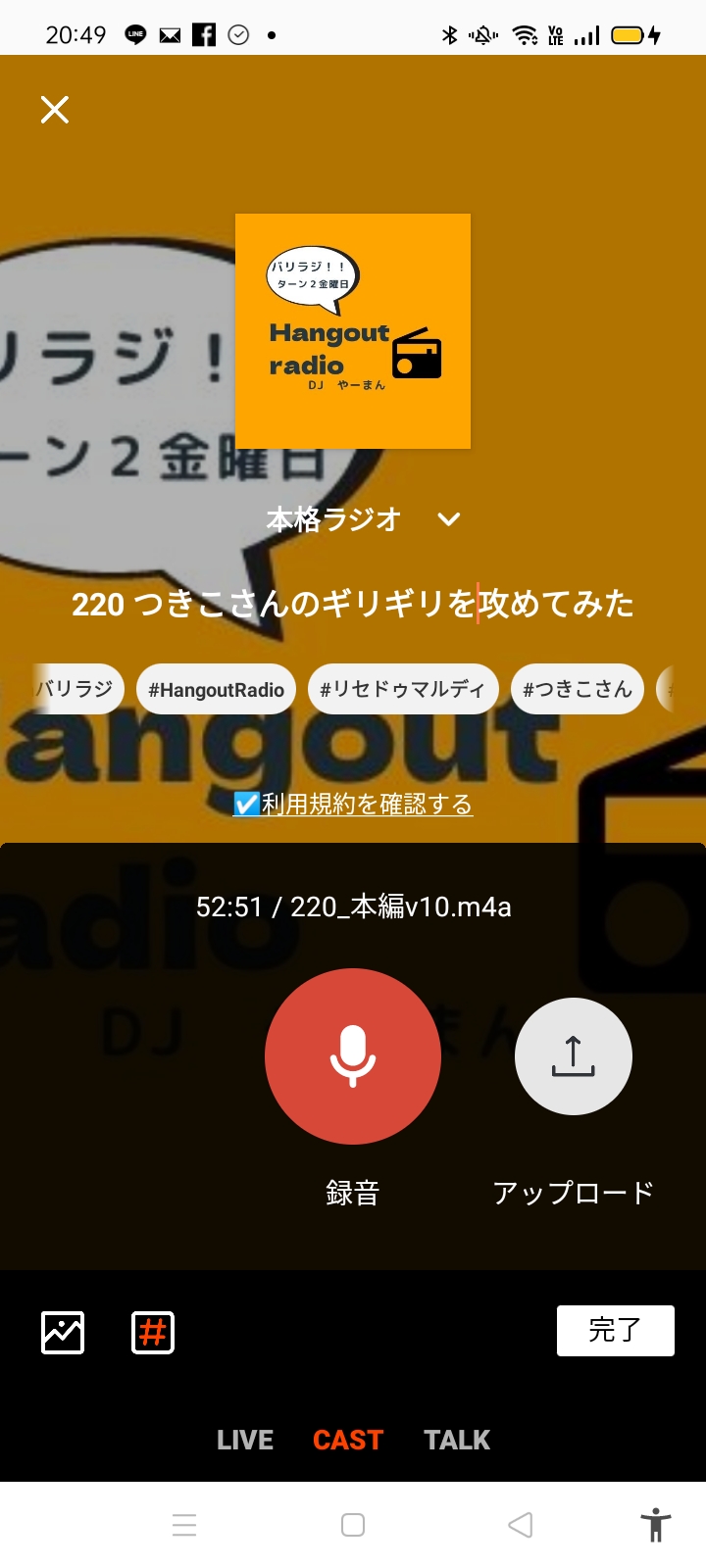
Task: Edit the cast title text field
Action: point(353,606)
